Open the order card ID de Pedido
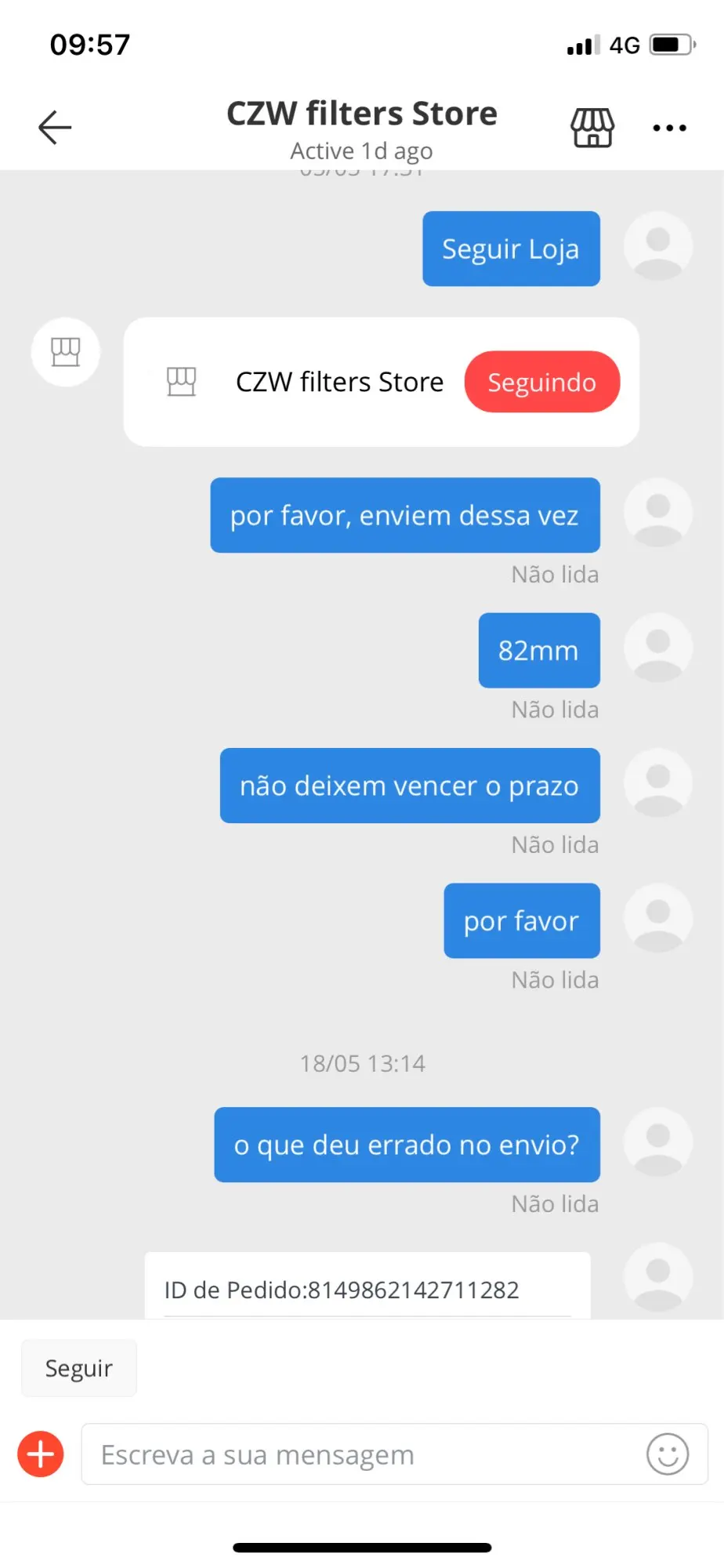Image resolution: width=724 pixels, height=1568 pixels. (x=367, y=1288)
